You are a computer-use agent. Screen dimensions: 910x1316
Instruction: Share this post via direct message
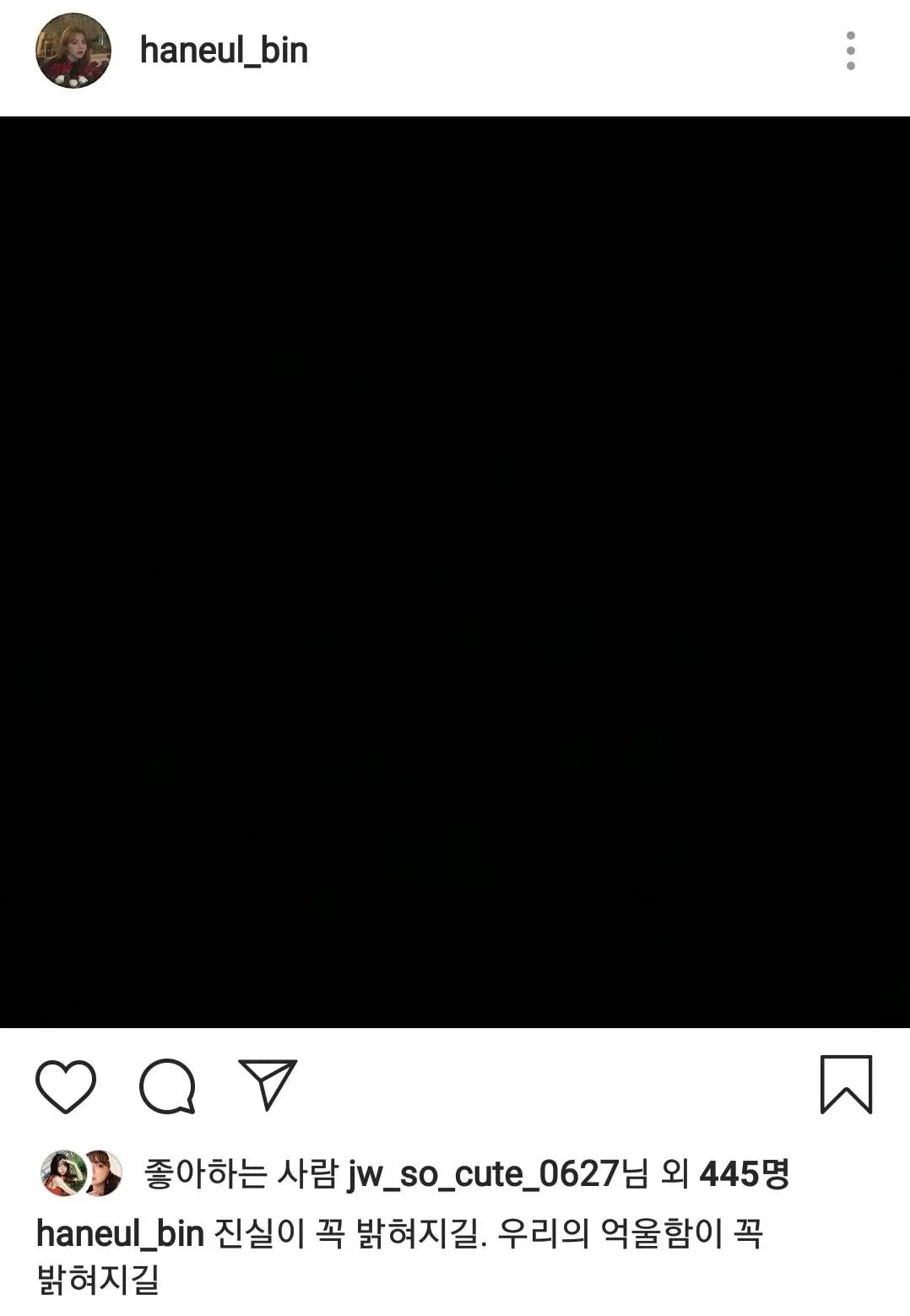click(x=268, y=1084)
